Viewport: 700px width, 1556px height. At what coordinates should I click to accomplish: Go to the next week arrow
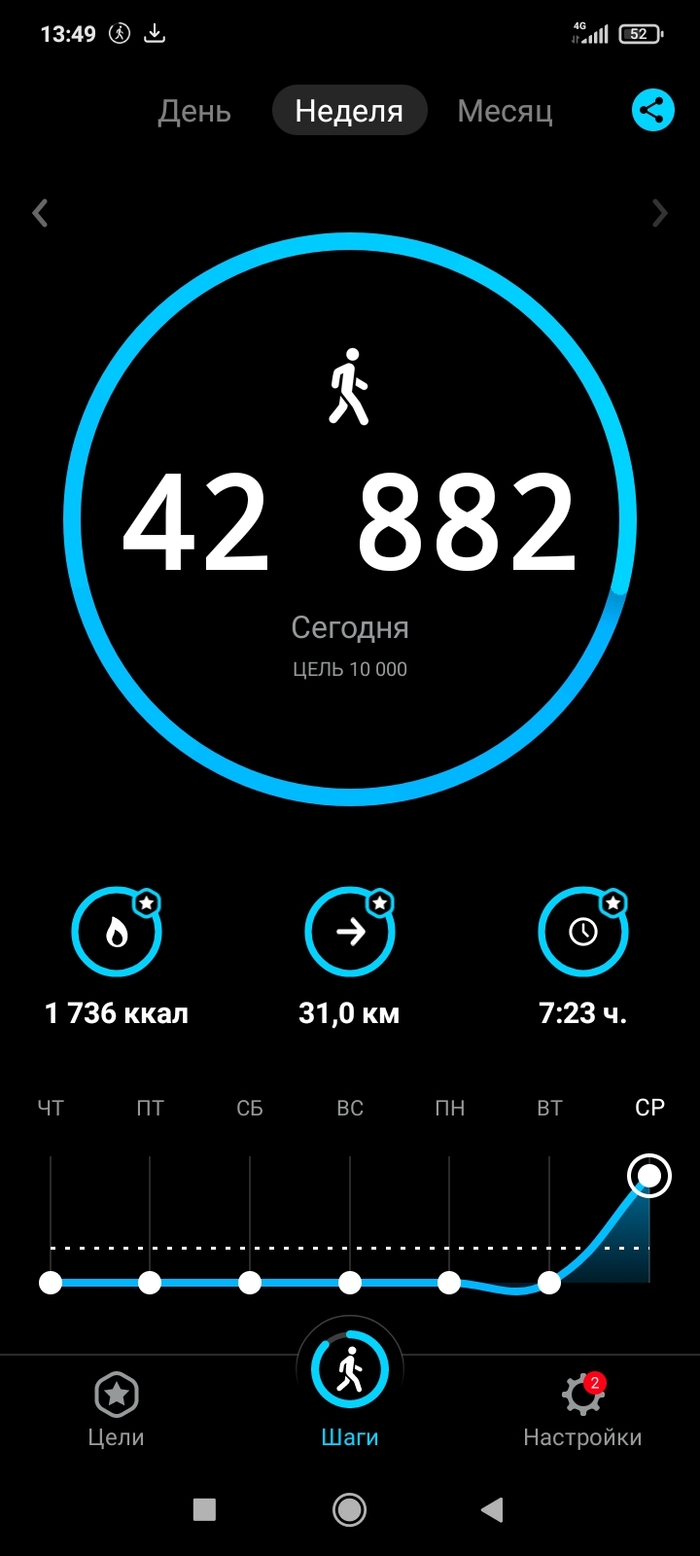point(660,213)
